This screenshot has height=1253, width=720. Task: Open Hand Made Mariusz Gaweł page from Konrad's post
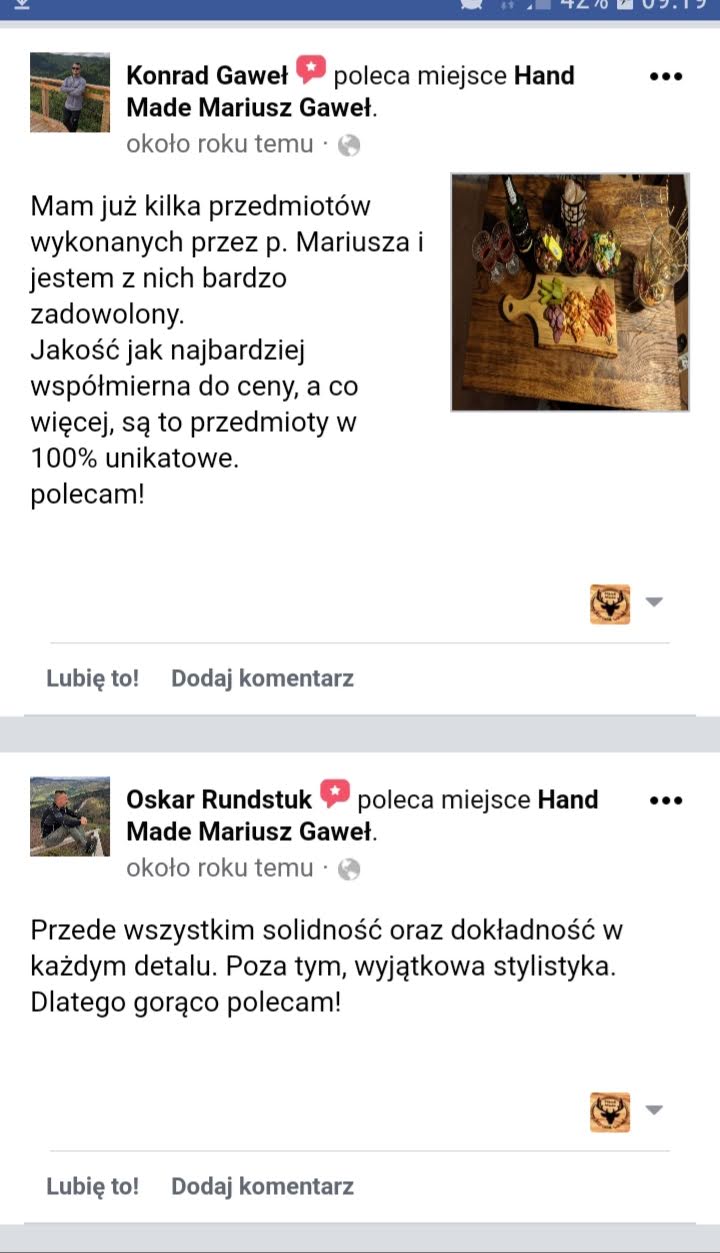click(x=350, y=91)
